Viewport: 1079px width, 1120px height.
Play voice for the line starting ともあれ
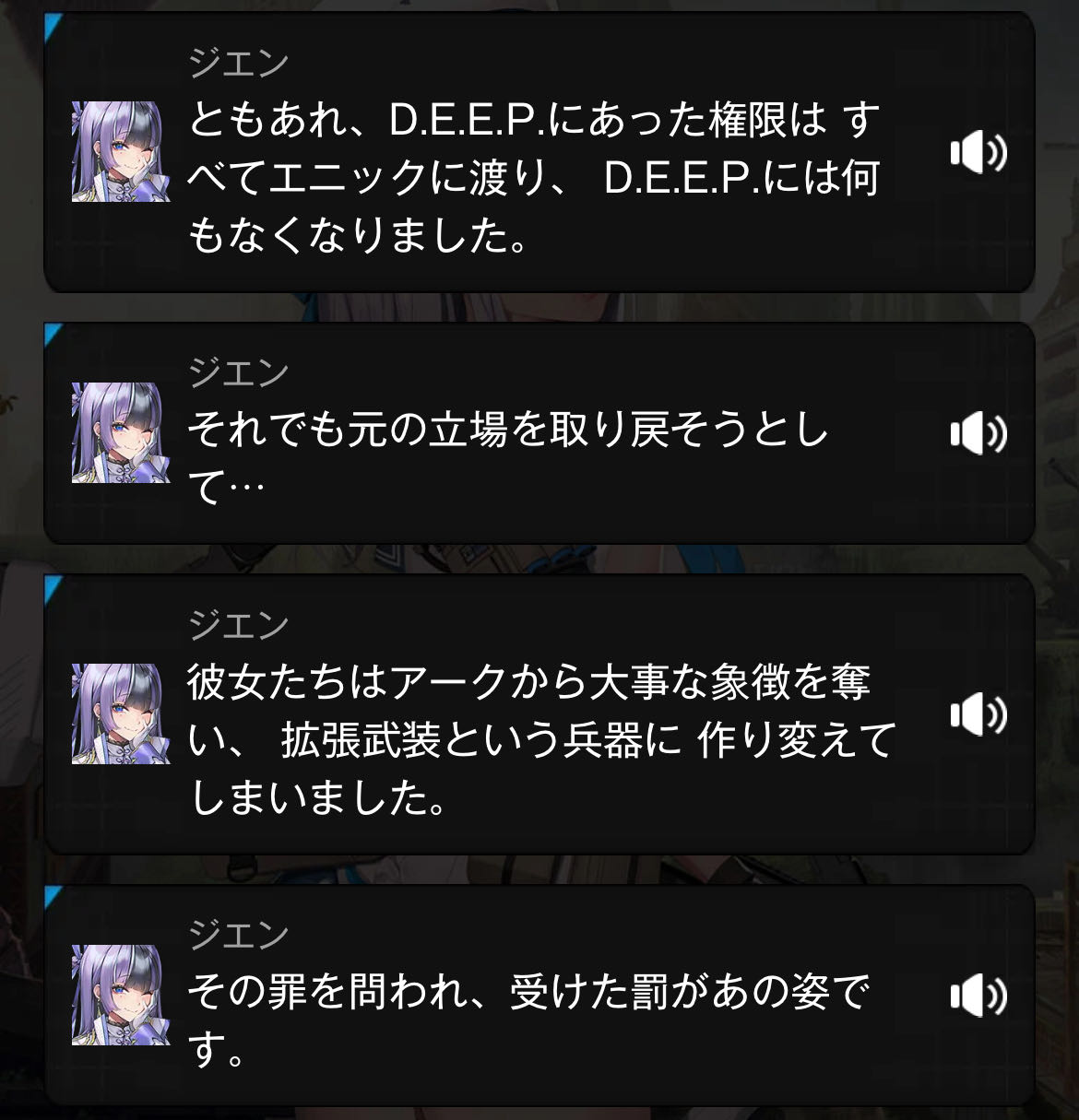point(977,153)
